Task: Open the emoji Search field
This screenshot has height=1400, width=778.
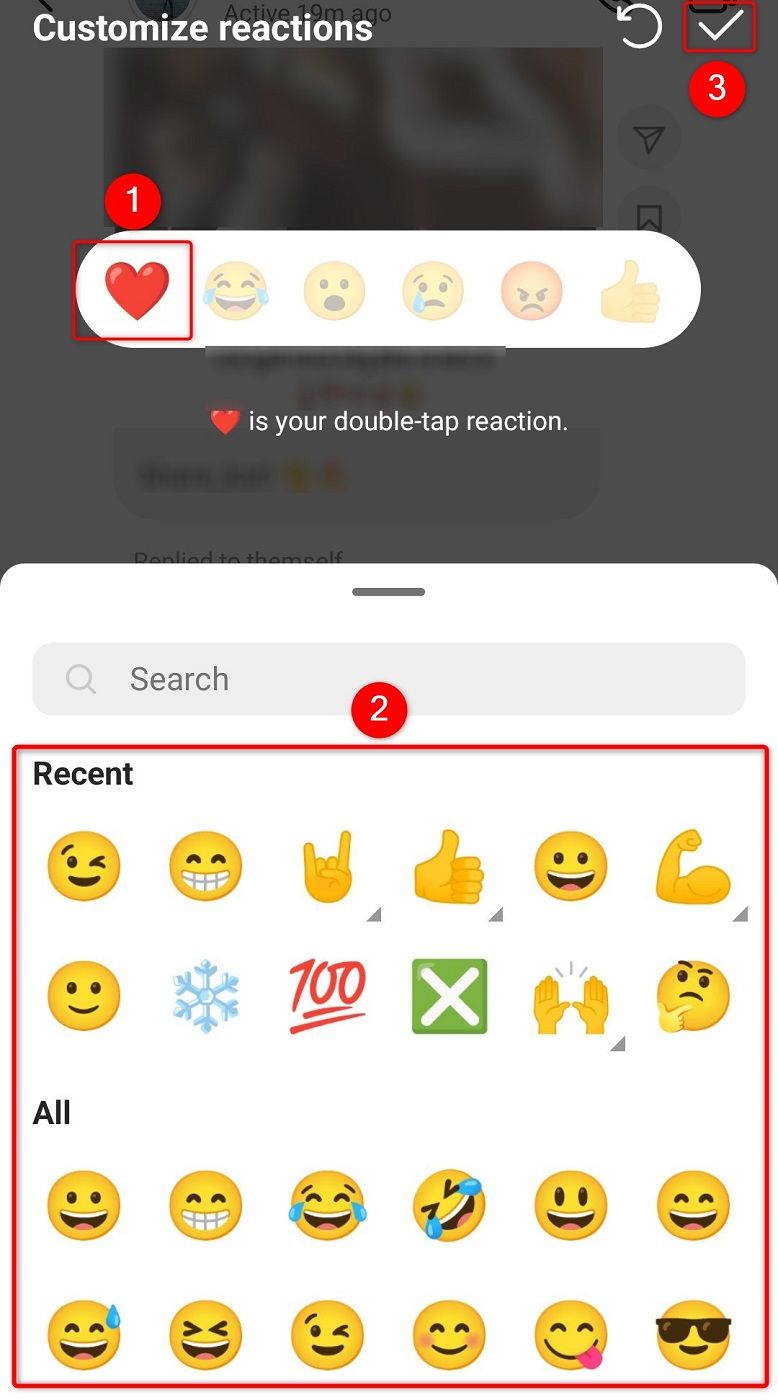Action: coord(388,679)
